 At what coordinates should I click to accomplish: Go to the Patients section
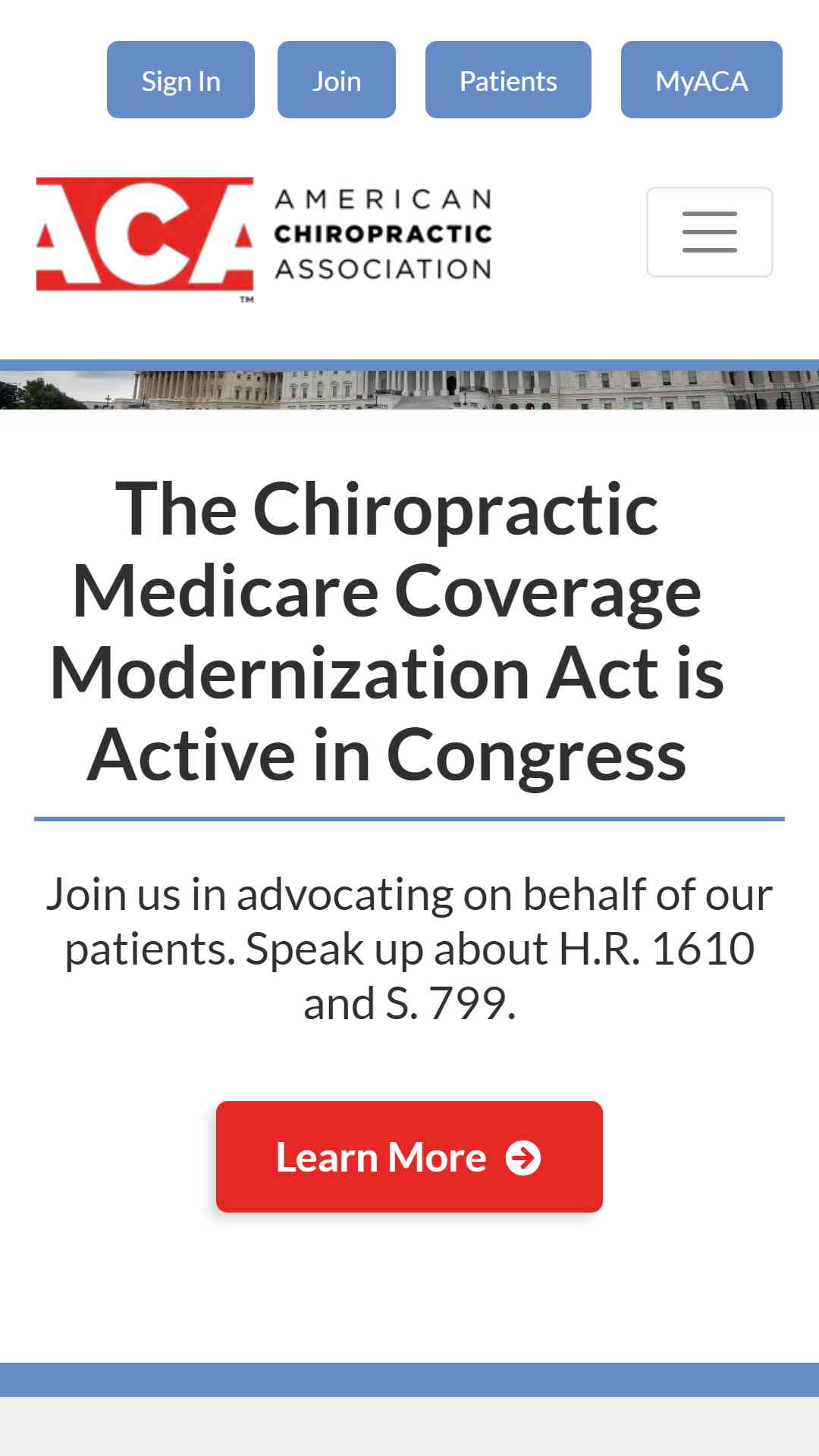click(x=508, y=80)
